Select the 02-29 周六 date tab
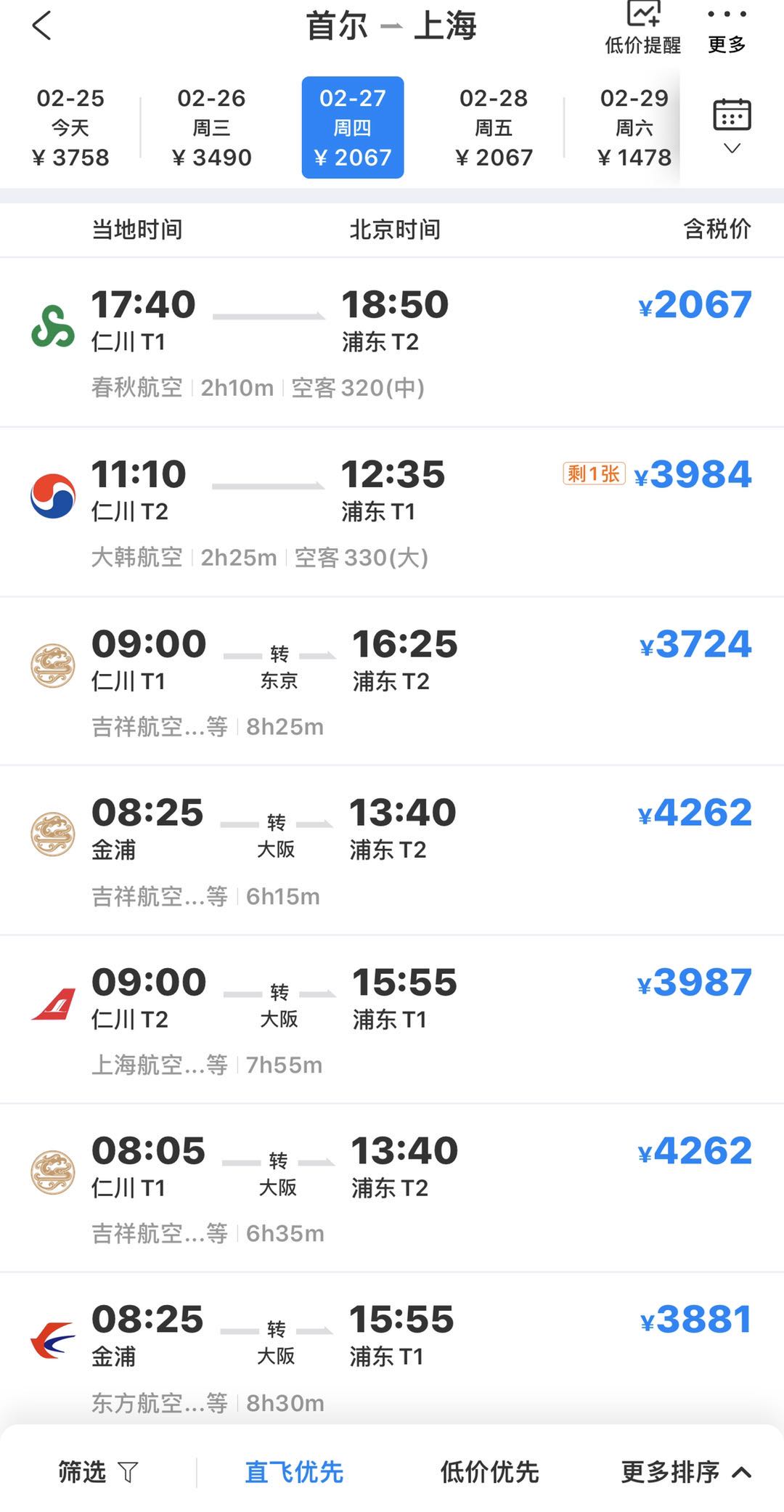 coord(634,127)
